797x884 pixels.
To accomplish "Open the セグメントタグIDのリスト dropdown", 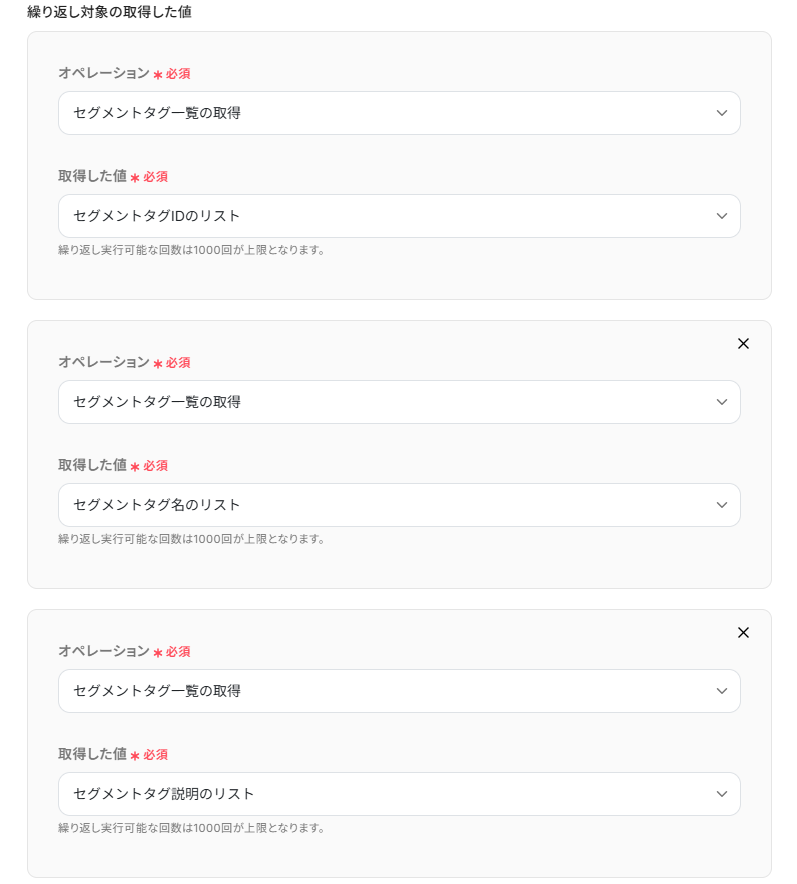I will 399,216.
